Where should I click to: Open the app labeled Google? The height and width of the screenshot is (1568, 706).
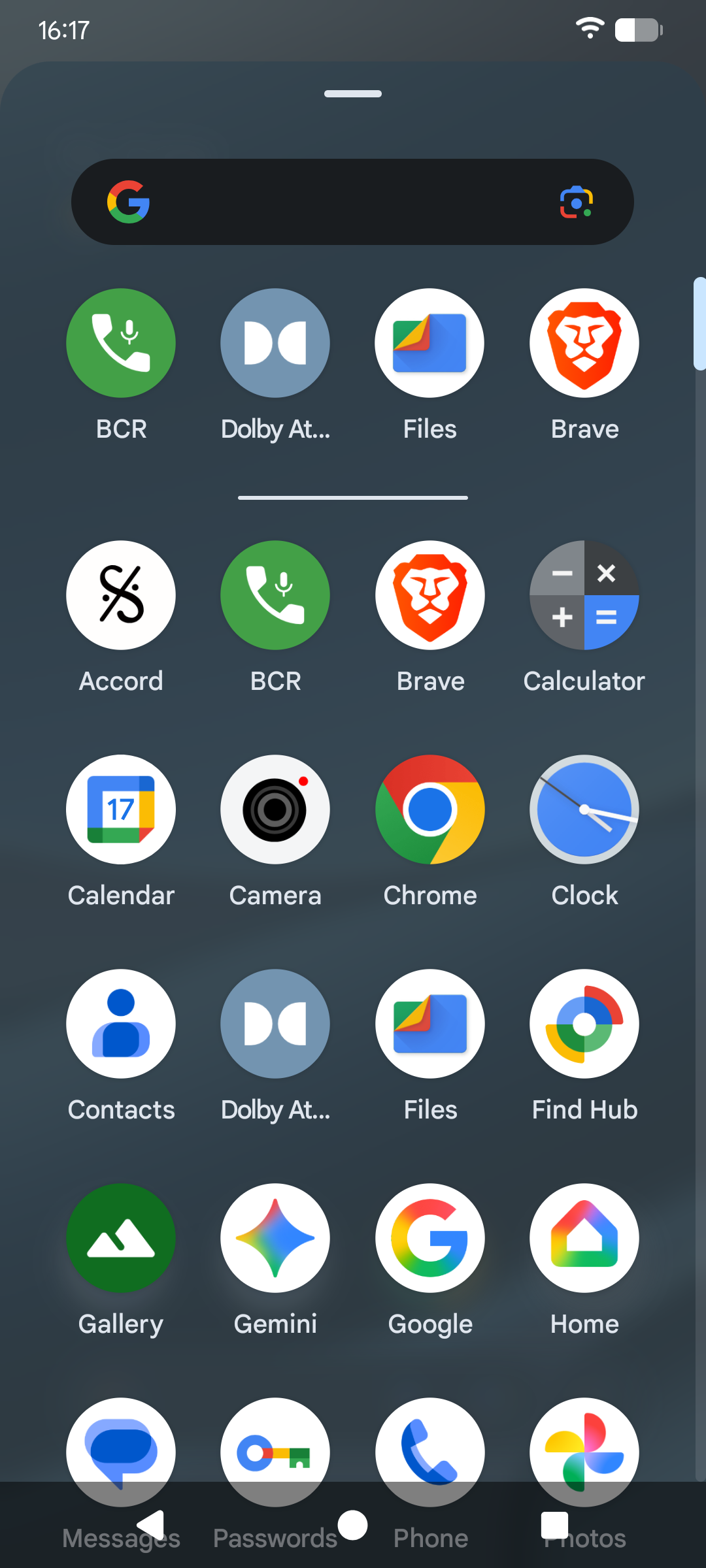pyautogui.click(x=430, y=1238)
